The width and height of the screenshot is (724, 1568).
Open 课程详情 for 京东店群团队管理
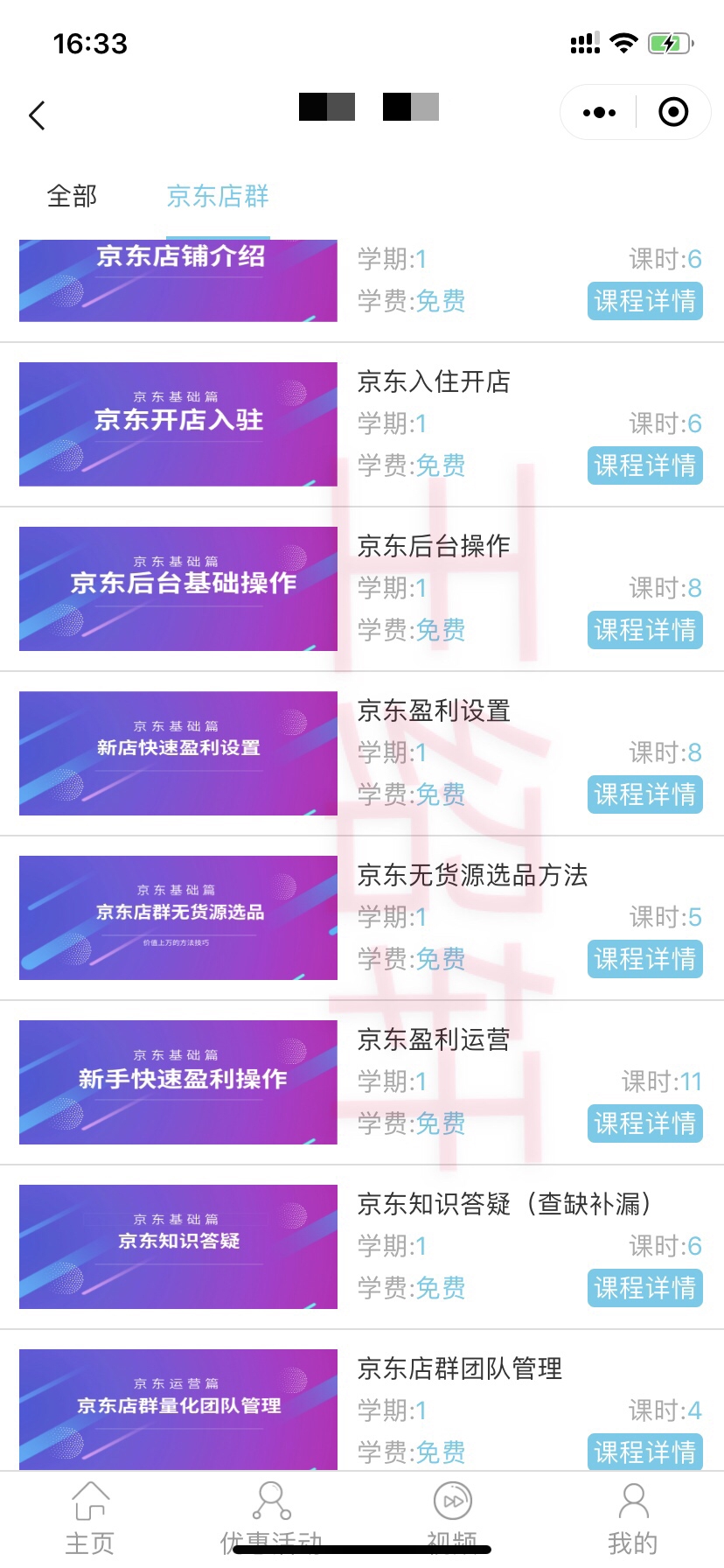pos(644,1452)
